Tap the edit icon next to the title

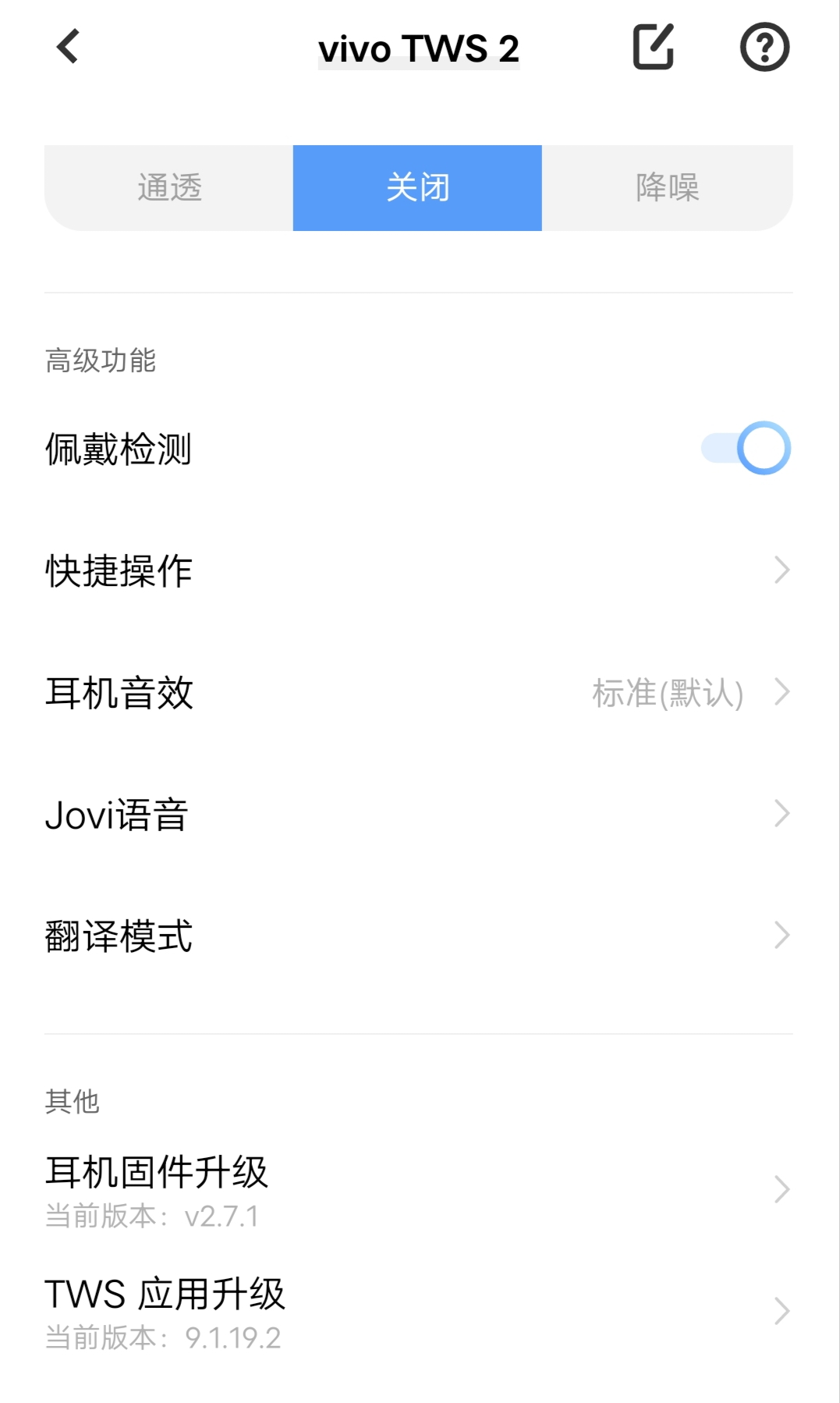pyautogui.click(x=653, y=47)
